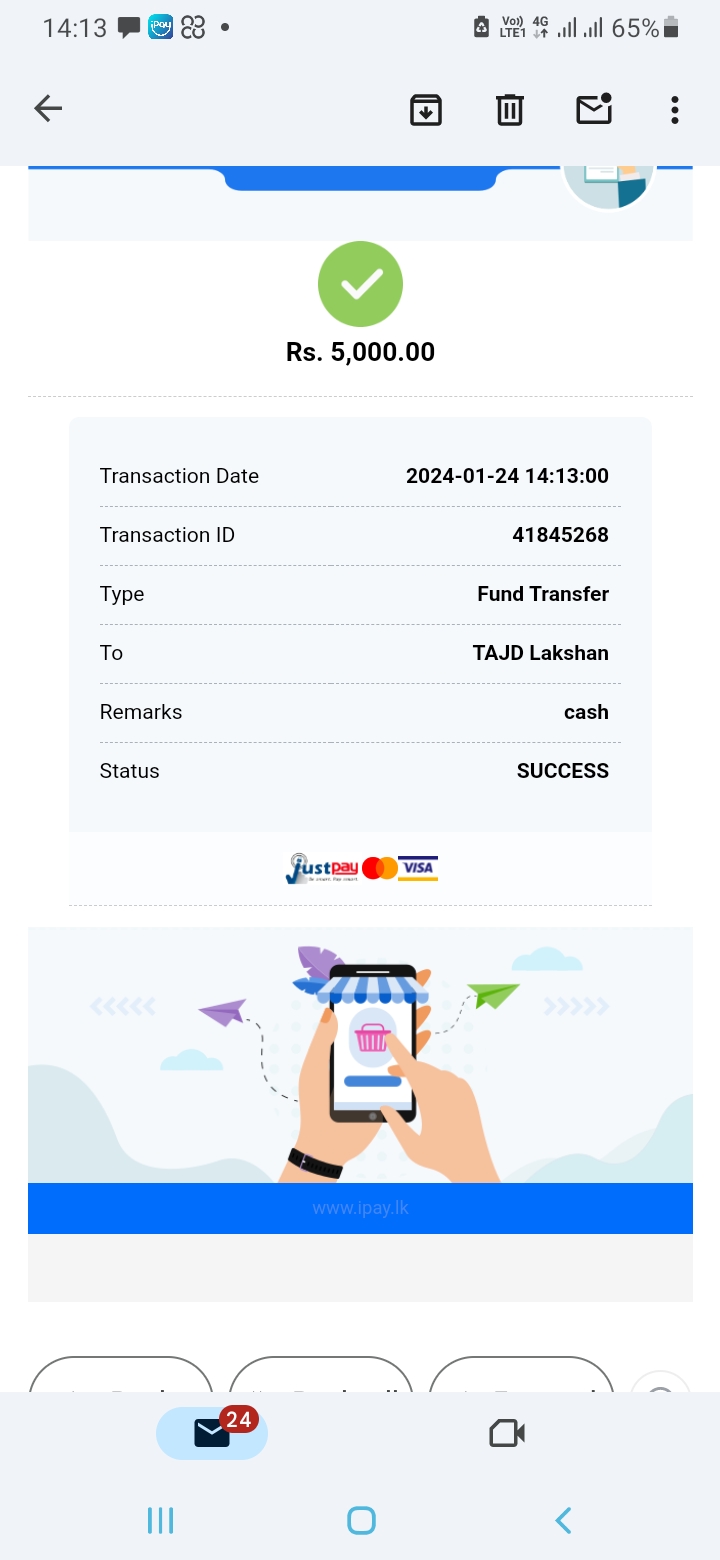The width and height of the screenshot is (720, 1560).
Task: Mark this email as unread
Action: pyautogui.click(x=594, y=108)
